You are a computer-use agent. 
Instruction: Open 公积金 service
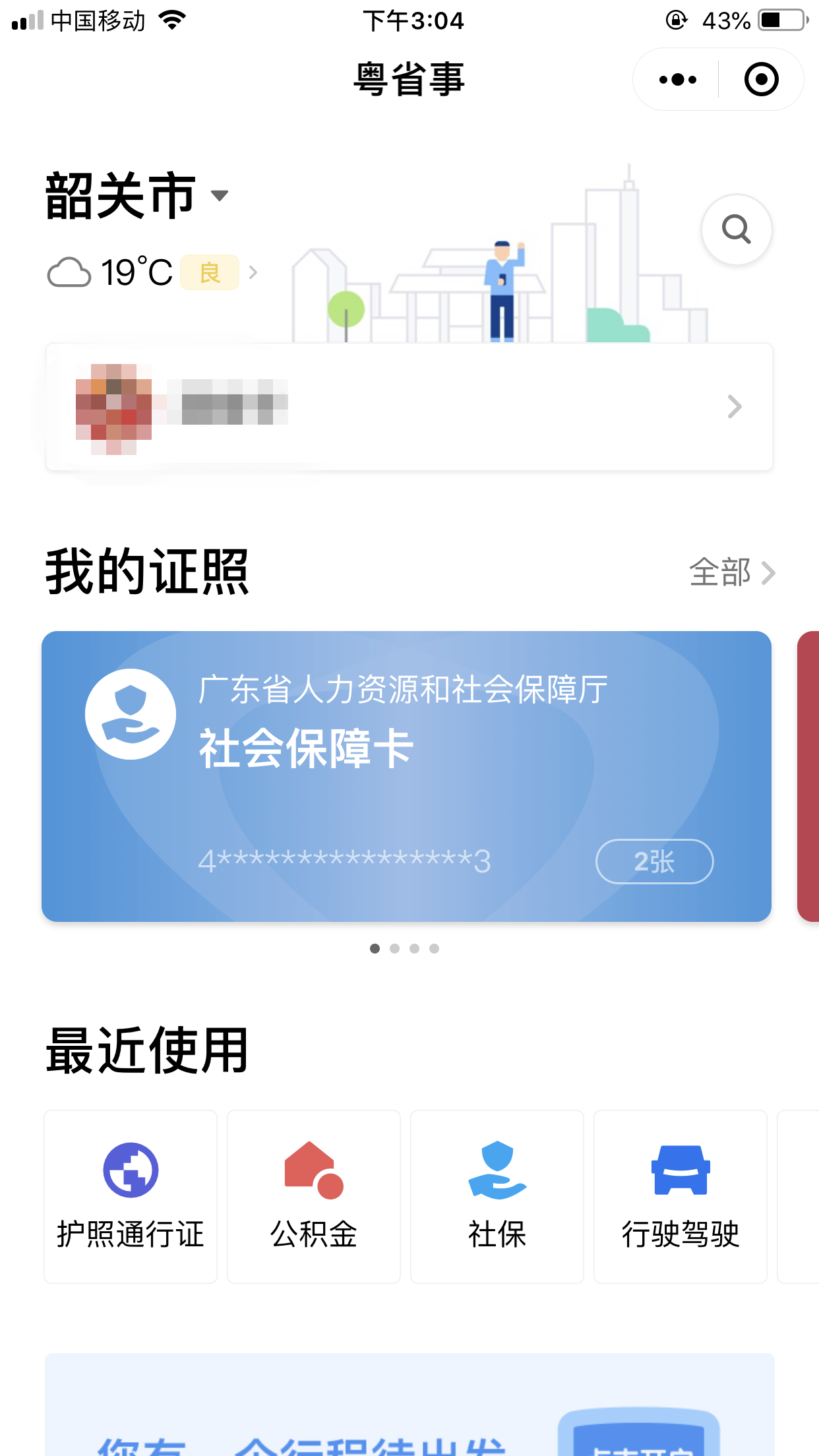click(x=314, y=1196)
